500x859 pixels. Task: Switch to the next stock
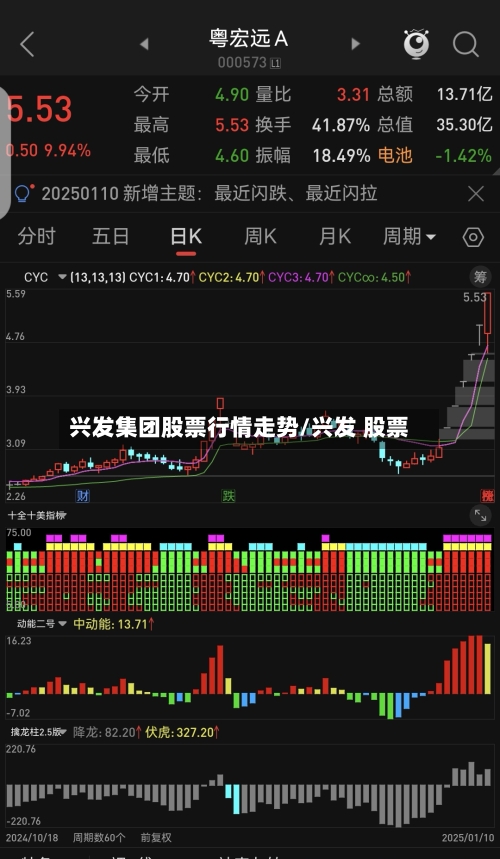click(x=355, y=44)
